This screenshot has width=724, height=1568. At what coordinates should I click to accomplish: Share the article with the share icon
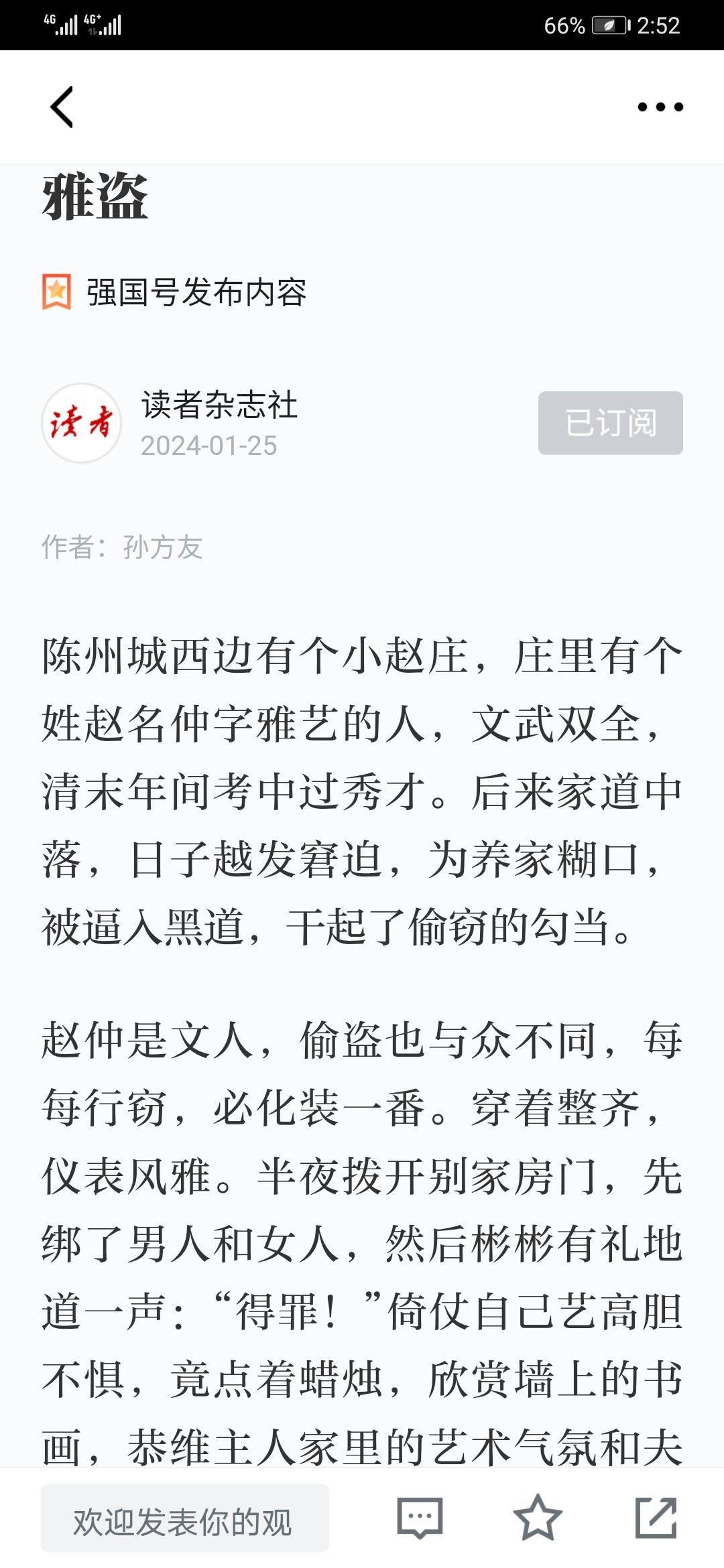point(656,1517)
